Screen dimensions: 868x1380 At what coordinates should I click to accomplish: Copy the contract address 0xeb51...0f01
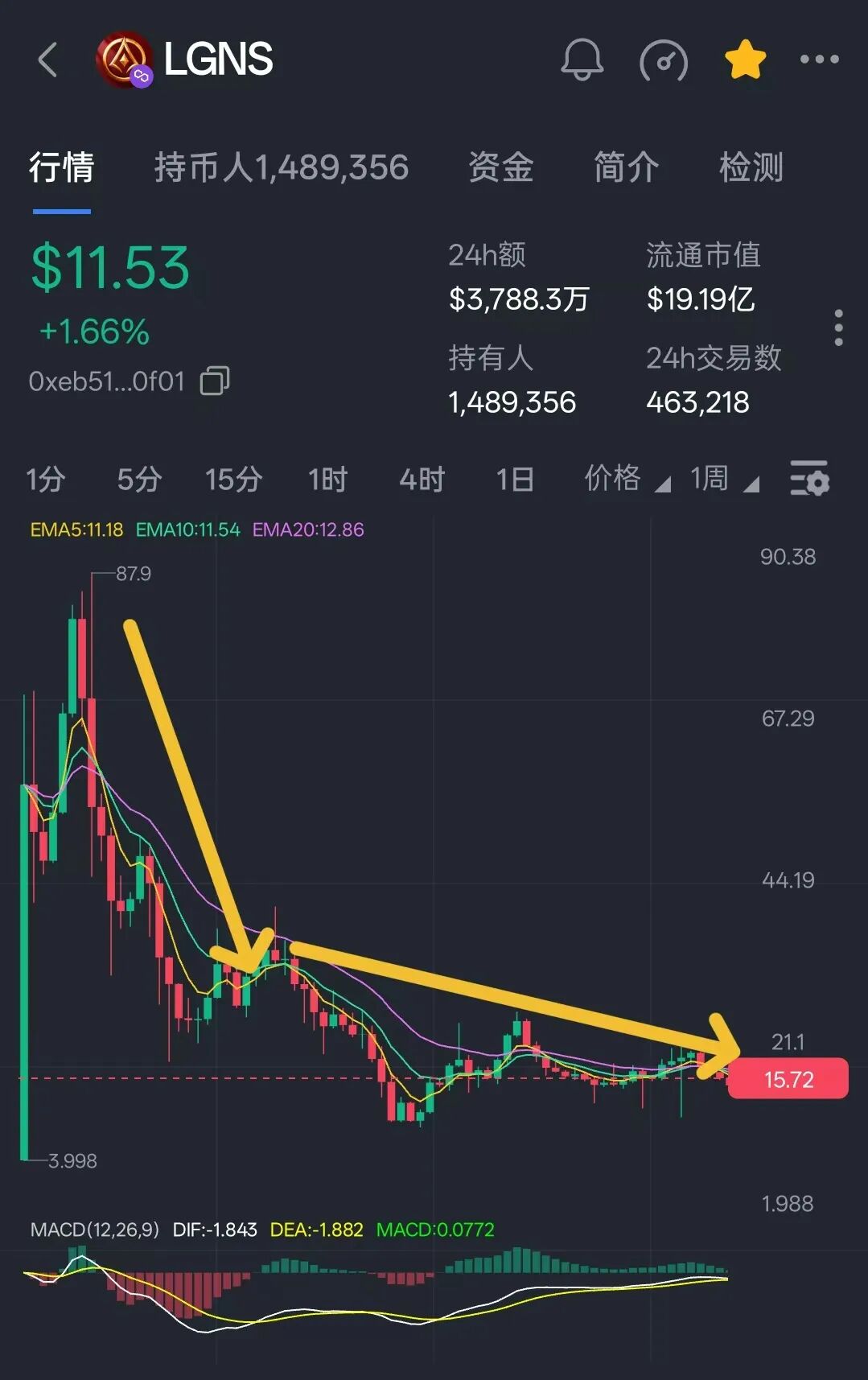(215, 381)
